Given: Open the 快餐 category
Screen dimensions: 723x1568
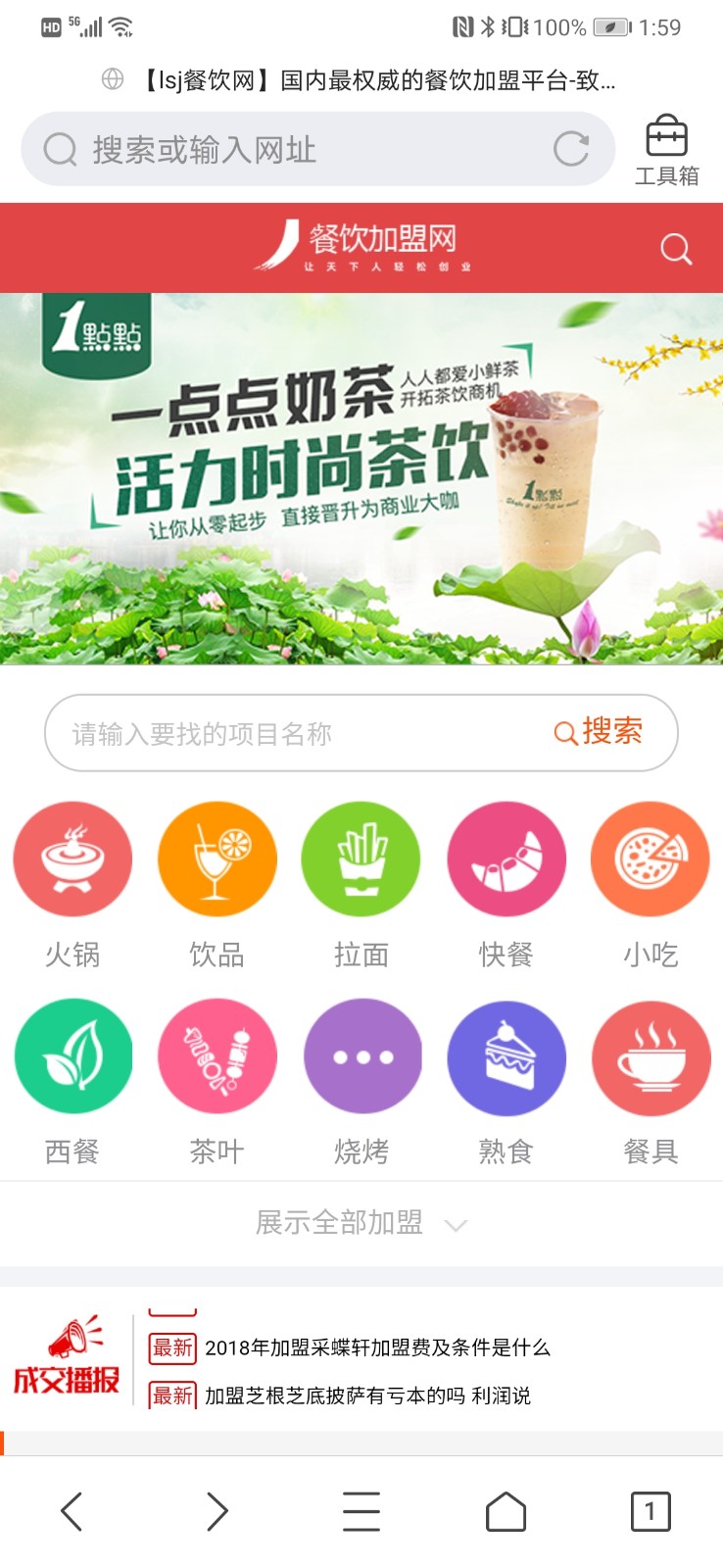Looking at the screenshot, I should coord(506,860).
